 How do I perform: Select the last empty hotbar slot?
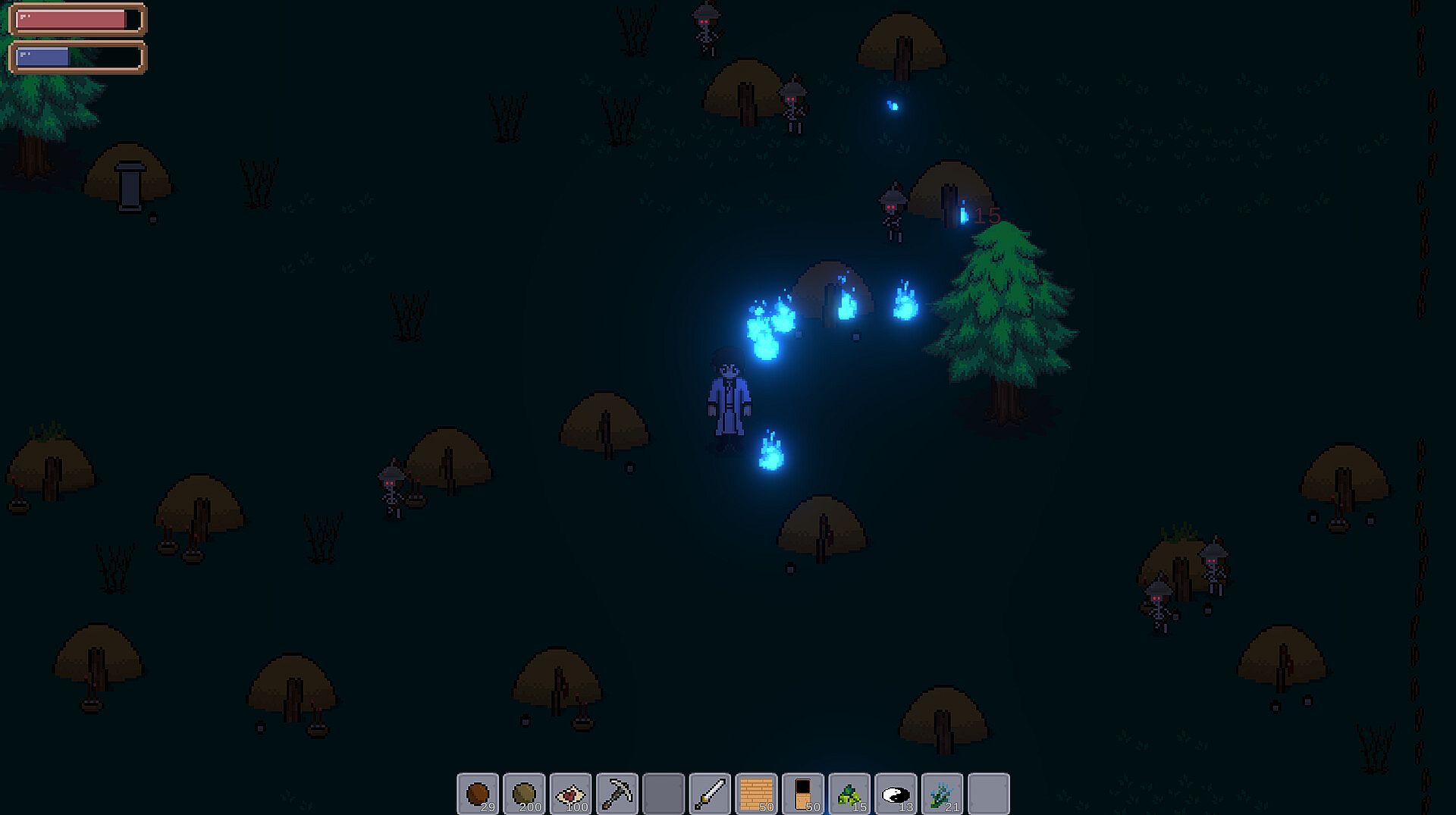coord(989,794)
